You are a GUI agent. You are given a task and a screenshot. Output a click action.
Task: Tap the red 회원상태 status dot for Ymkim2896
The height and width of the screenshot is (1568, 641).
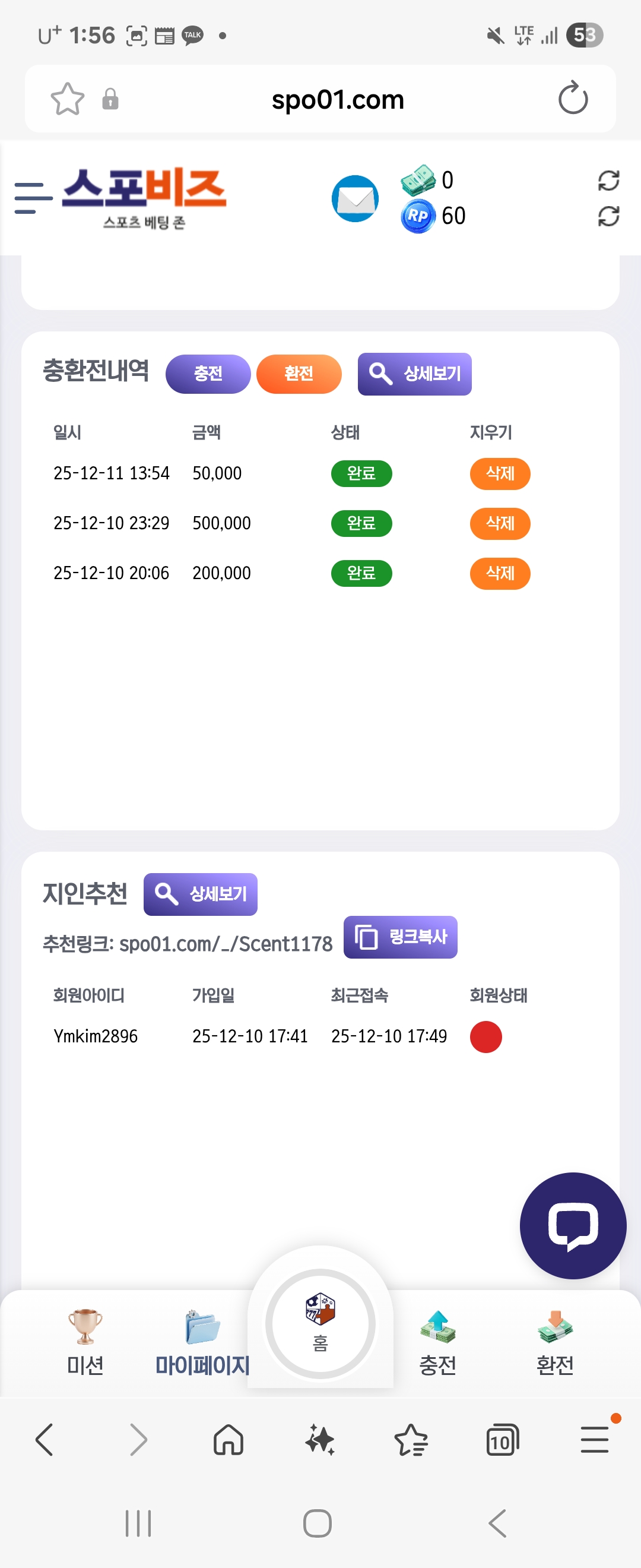coord(485,1036)
